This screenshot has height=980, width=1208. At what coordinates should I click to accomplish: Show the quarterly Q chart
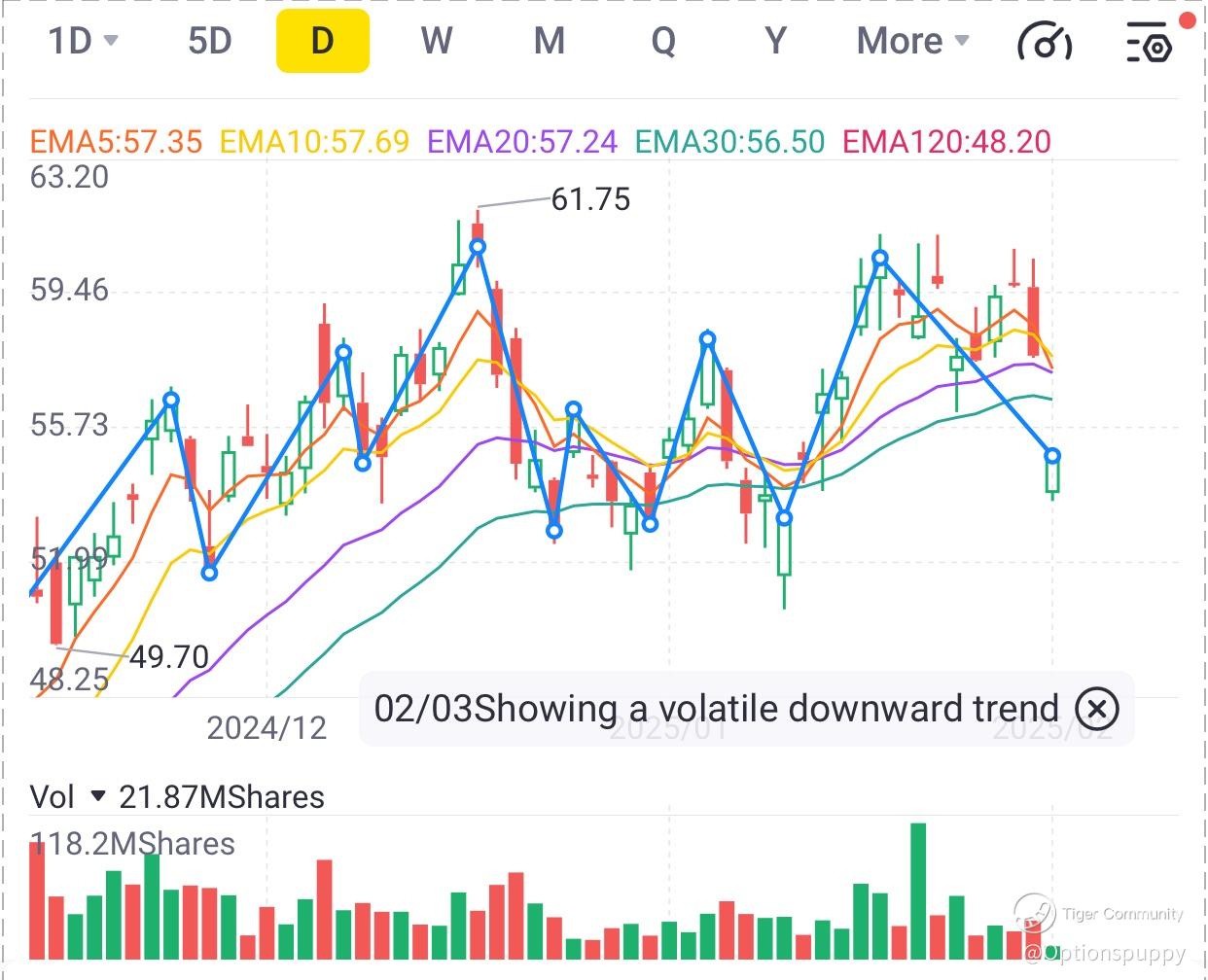pos(663,41)
